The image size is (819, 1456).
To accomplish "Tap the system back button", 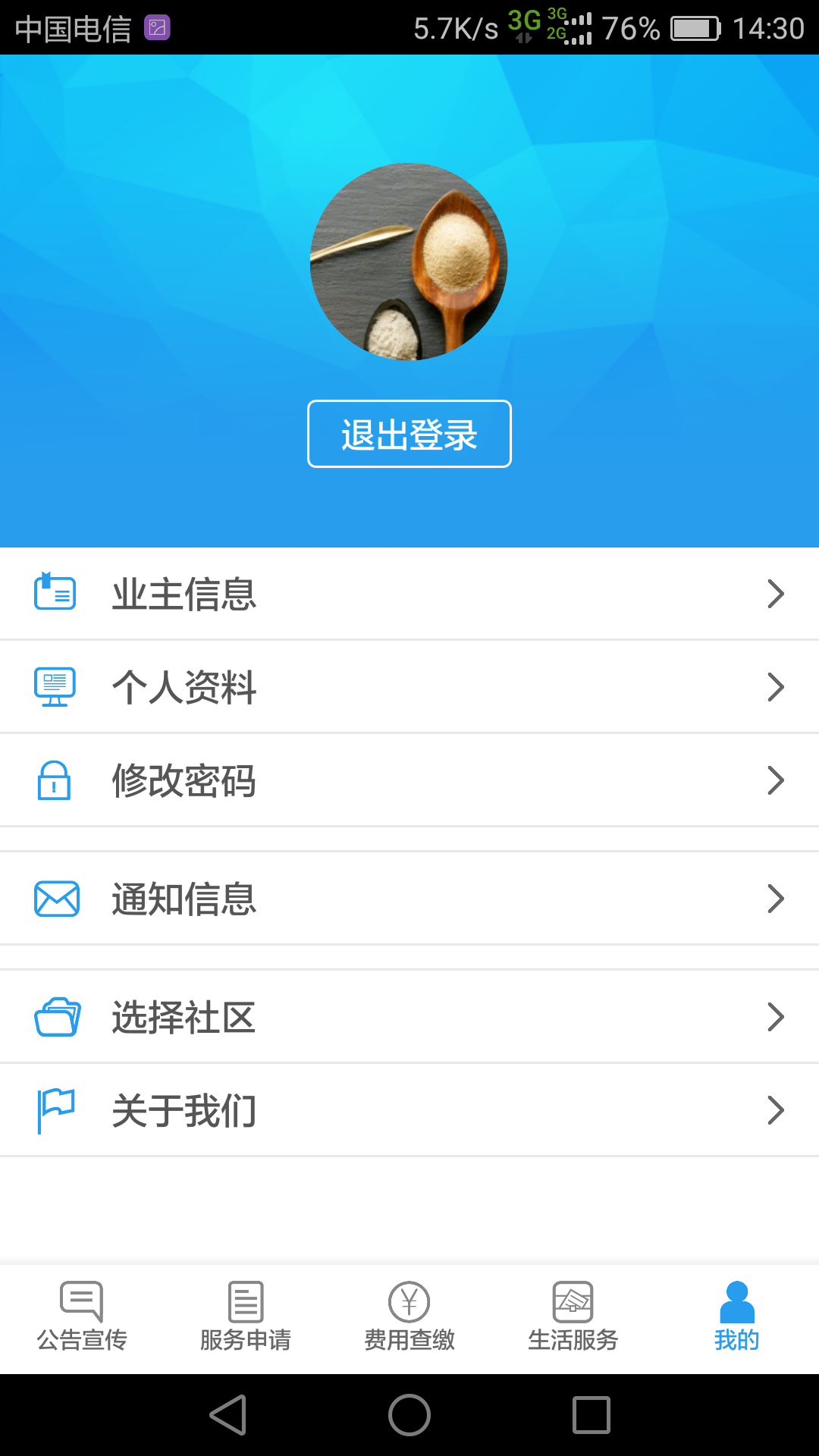I will (x=228, y=1415).
